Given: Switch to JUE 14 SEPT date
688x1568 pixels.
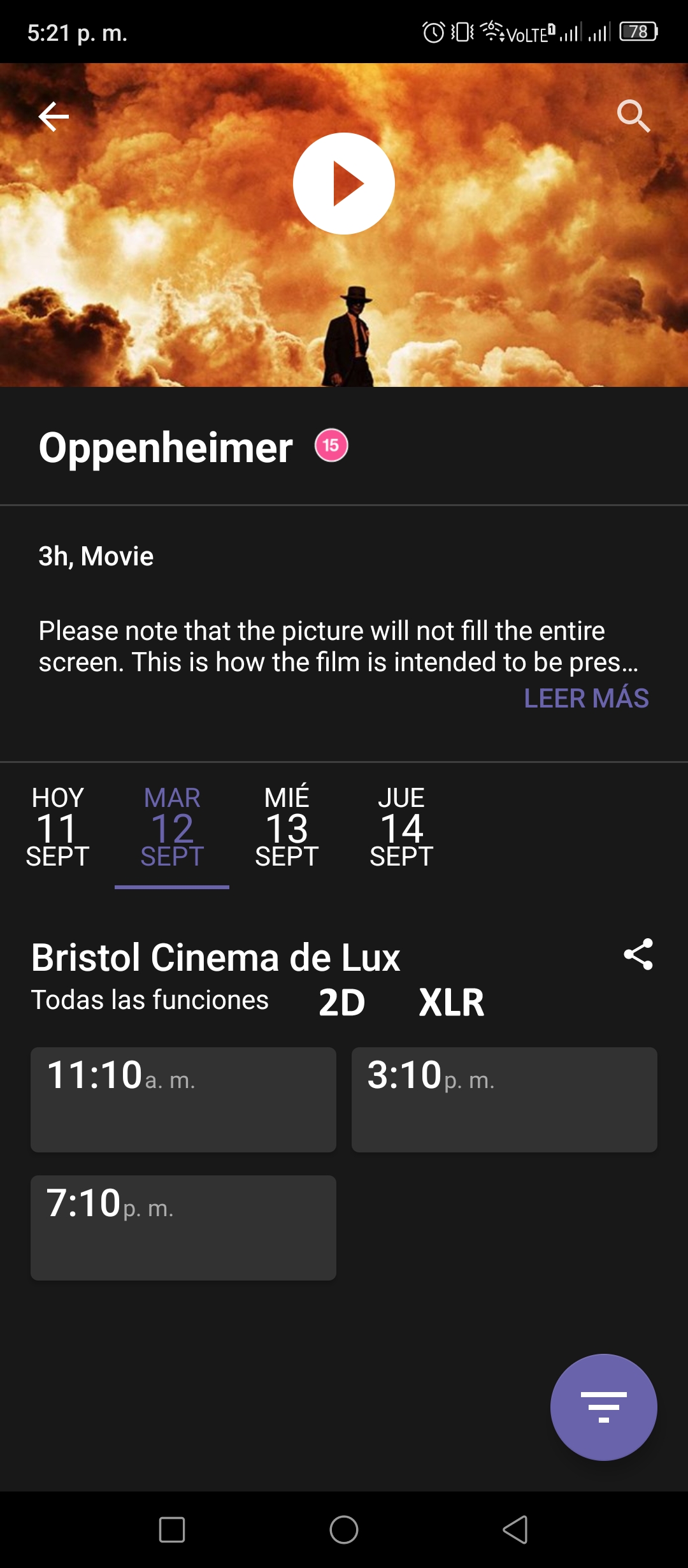Looking at the screenshot, I should click(401, 827).
